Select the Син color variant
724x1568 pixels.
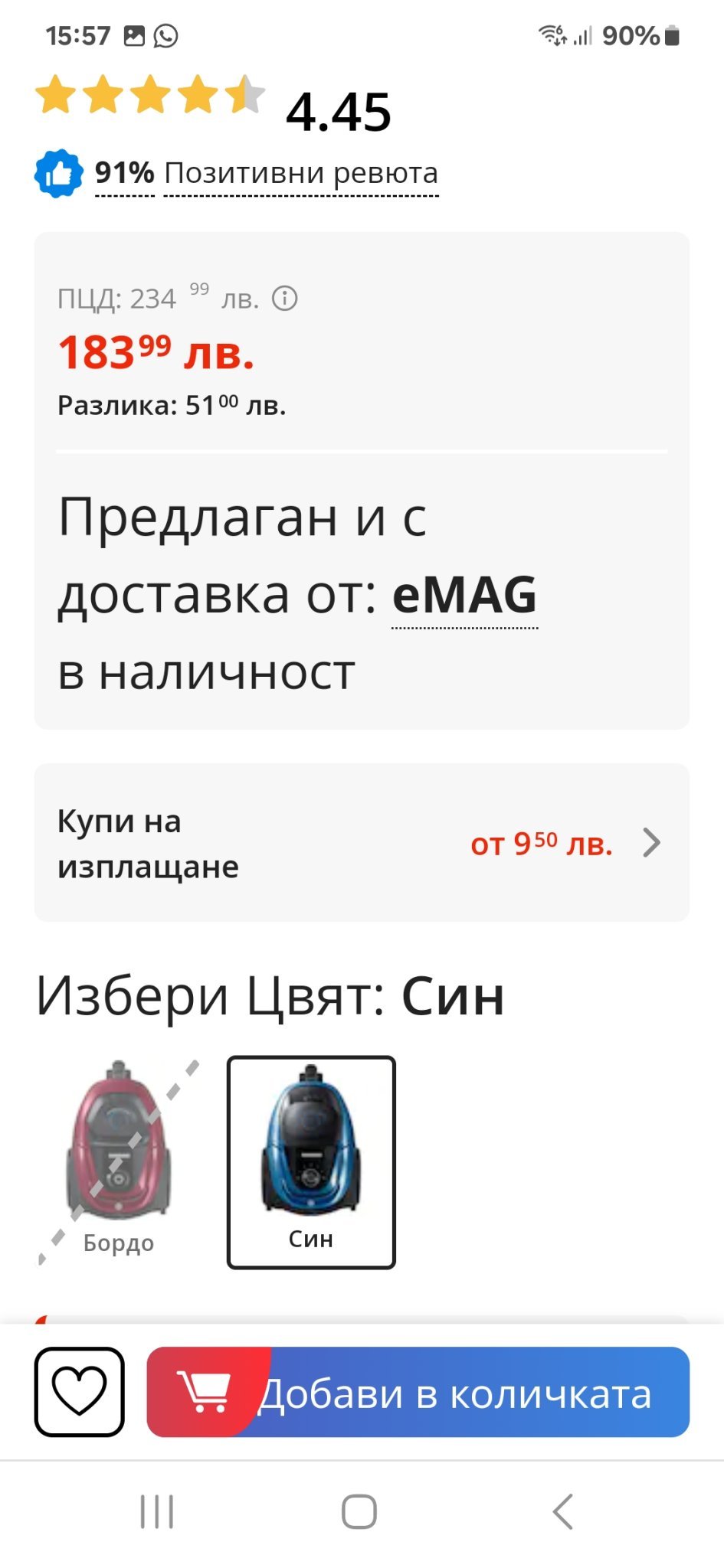click(311, 1161)
